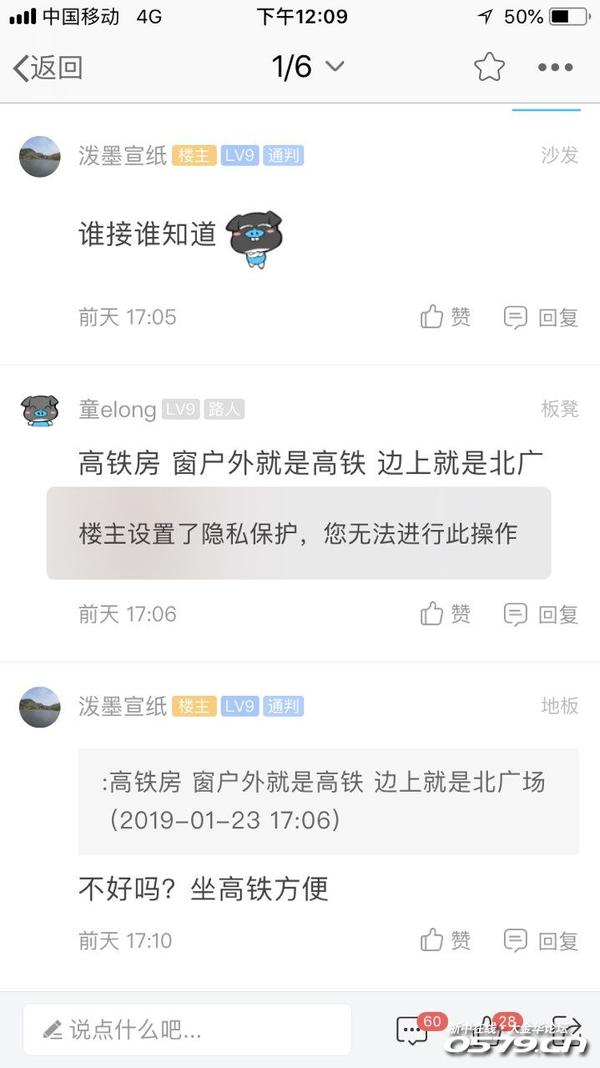The image size is (600, 1068).
Task: Open the 1/6 page selector dropdown
Action: point(307,67)
